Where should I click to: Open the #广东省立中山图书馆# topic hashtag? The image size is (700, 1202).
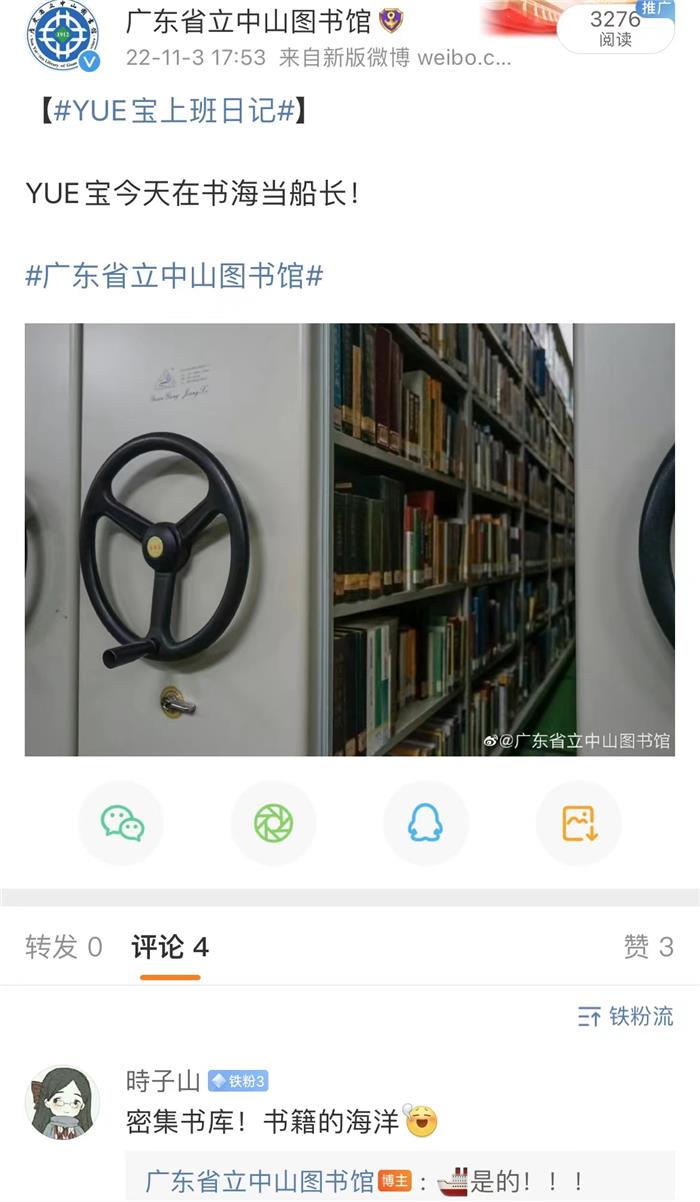(x=174, y=276)
